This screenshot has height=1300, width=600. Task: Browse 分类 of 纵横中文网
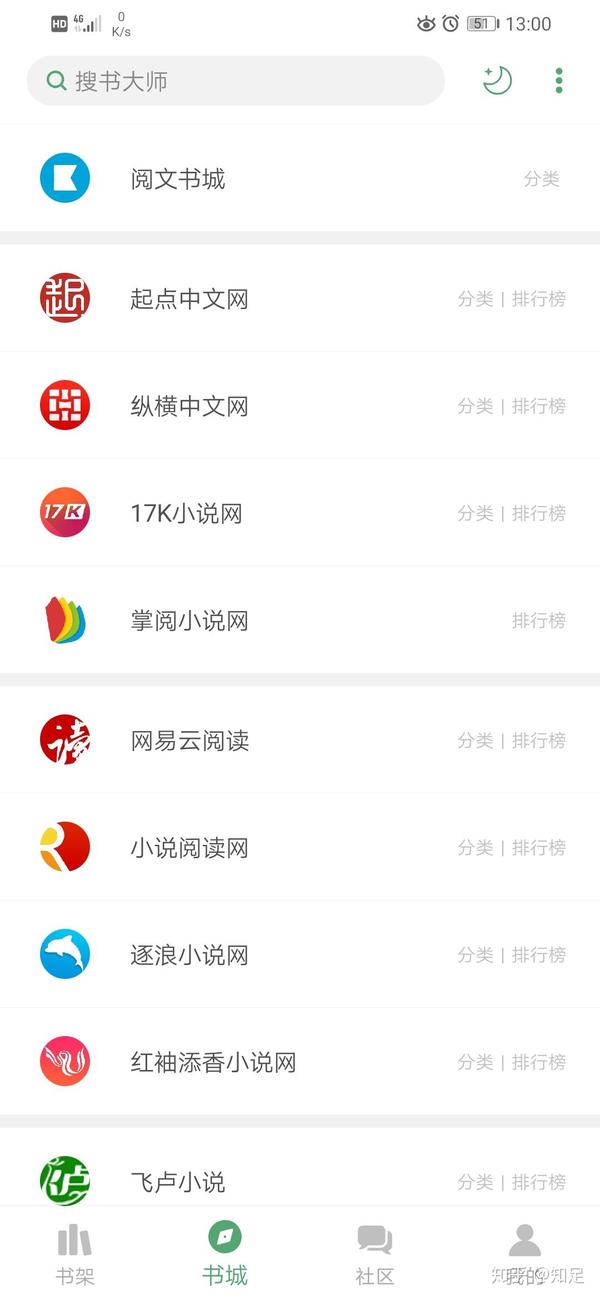point(476,406)
